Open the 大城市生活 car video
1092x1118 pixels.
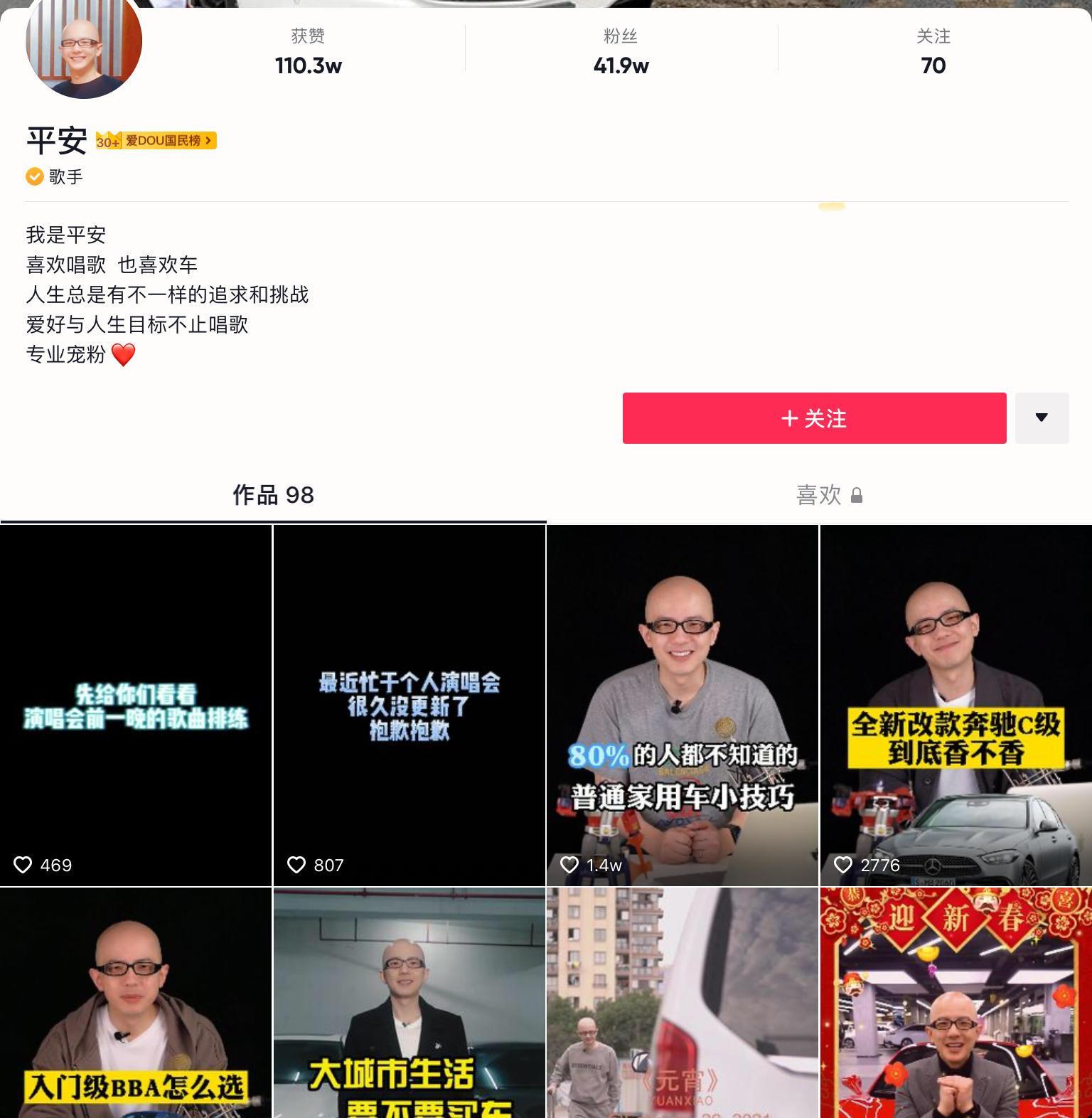click(409, 1003)
